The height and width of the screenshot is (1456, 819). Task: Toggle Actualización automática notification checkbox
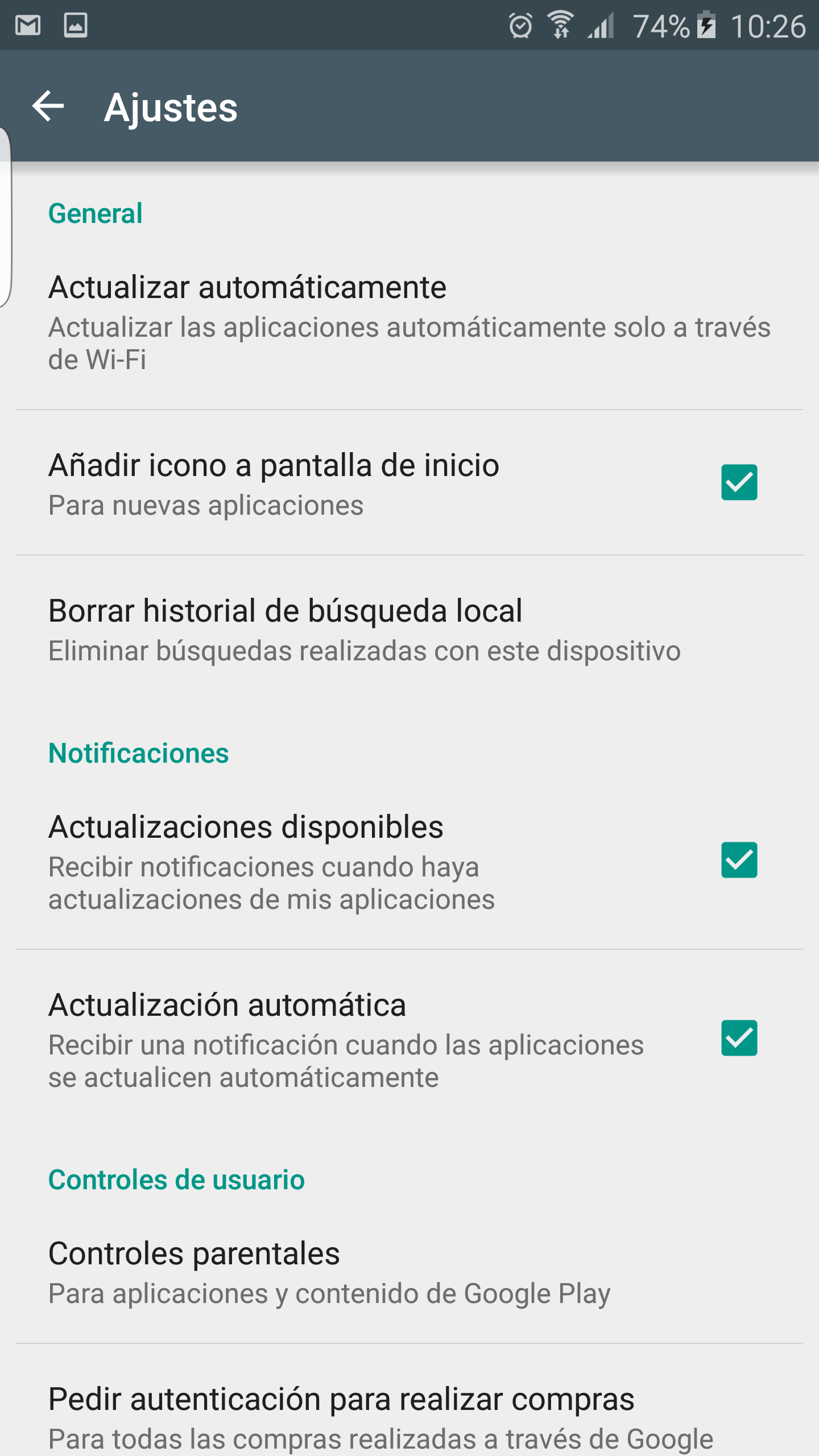739,1038
